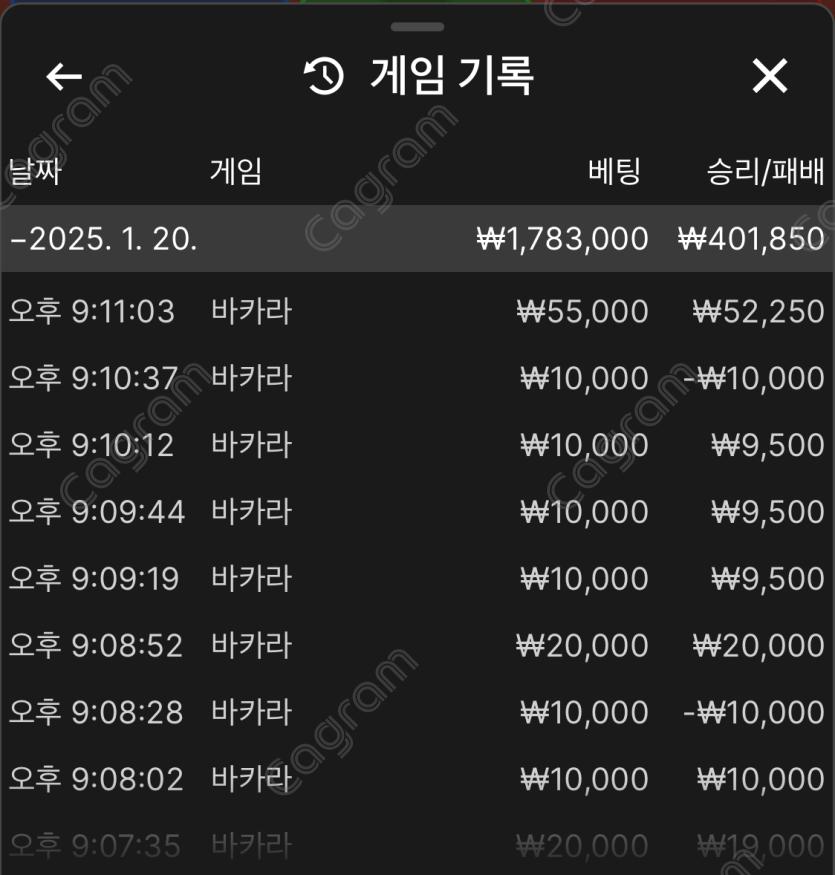Select the 오후 9:09:19 baccarat entry
This screenshot has width=835, height=875.
(417, 579)
